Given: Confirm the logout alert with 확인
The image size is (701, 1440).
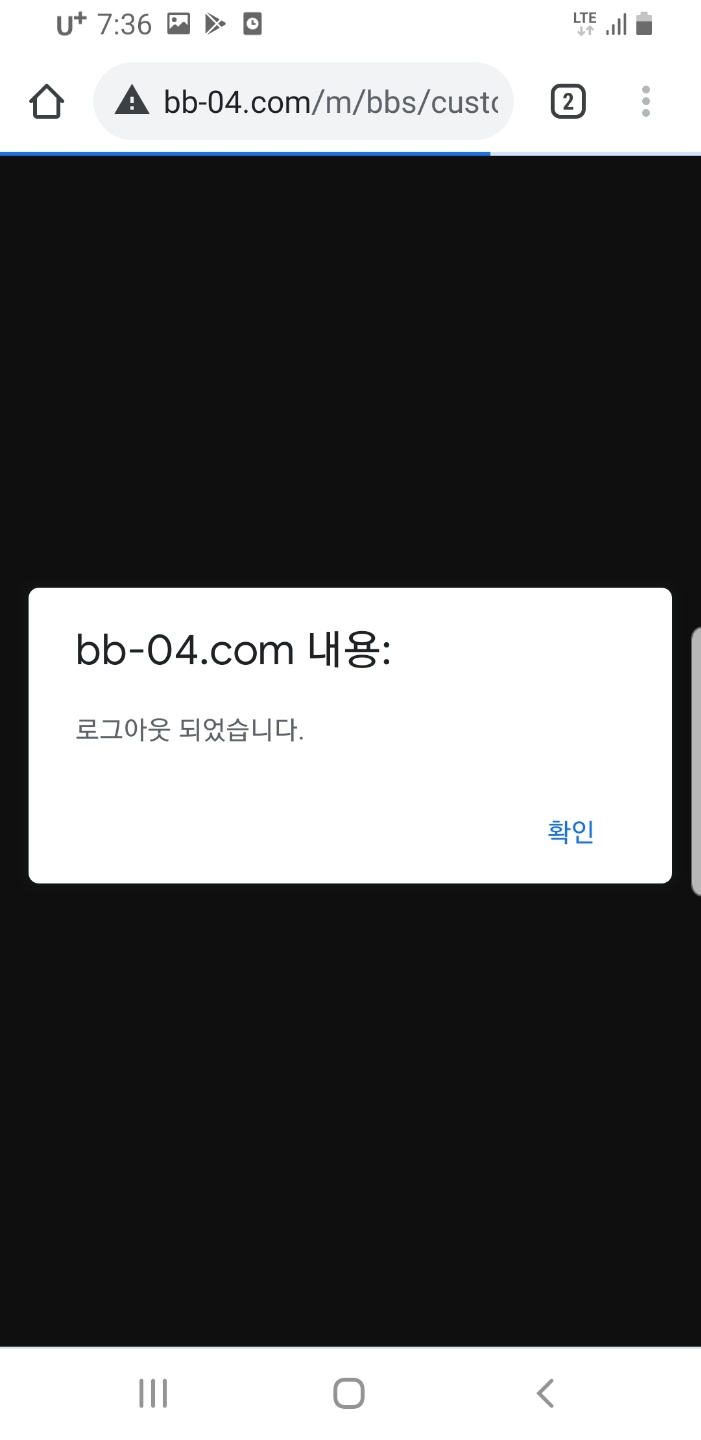Looking at the screenshot, I should pyautogui.click(x=571, y=832).
